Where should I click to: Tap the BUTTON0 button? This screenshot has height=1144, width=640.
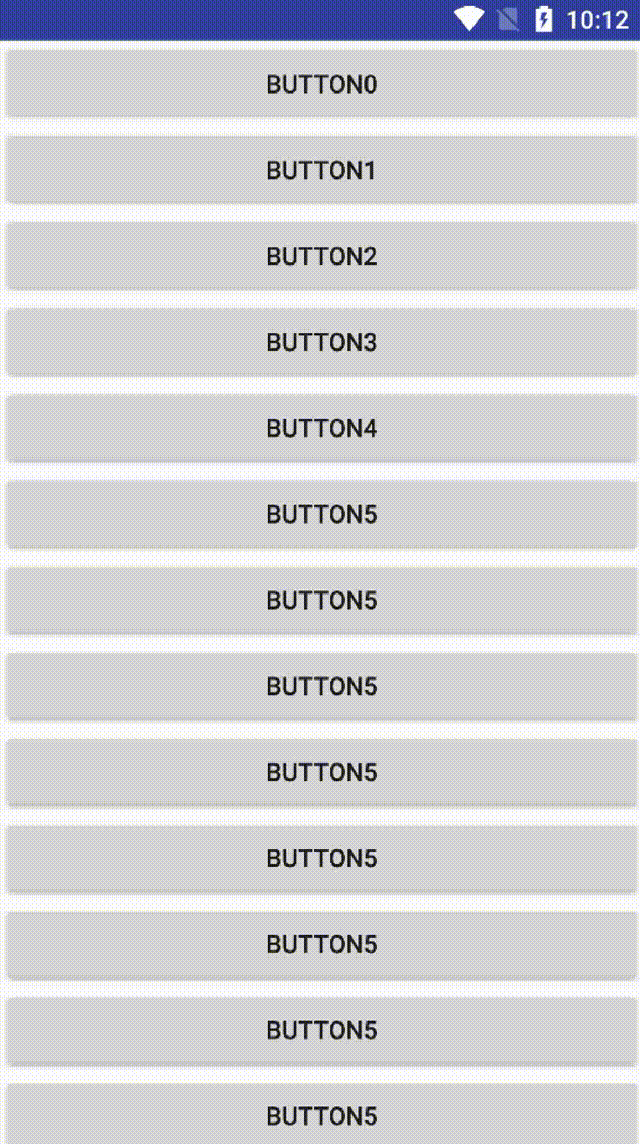click(321, 85)
